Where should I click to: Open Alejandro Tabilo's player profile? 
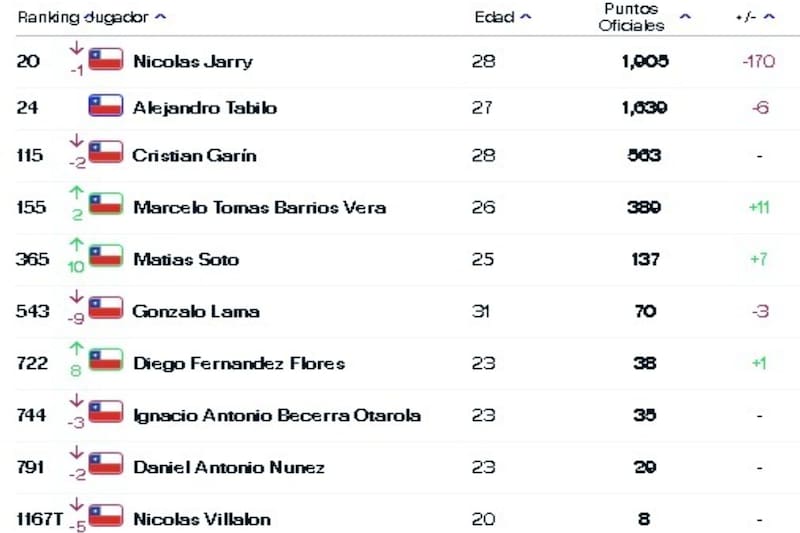204,107
